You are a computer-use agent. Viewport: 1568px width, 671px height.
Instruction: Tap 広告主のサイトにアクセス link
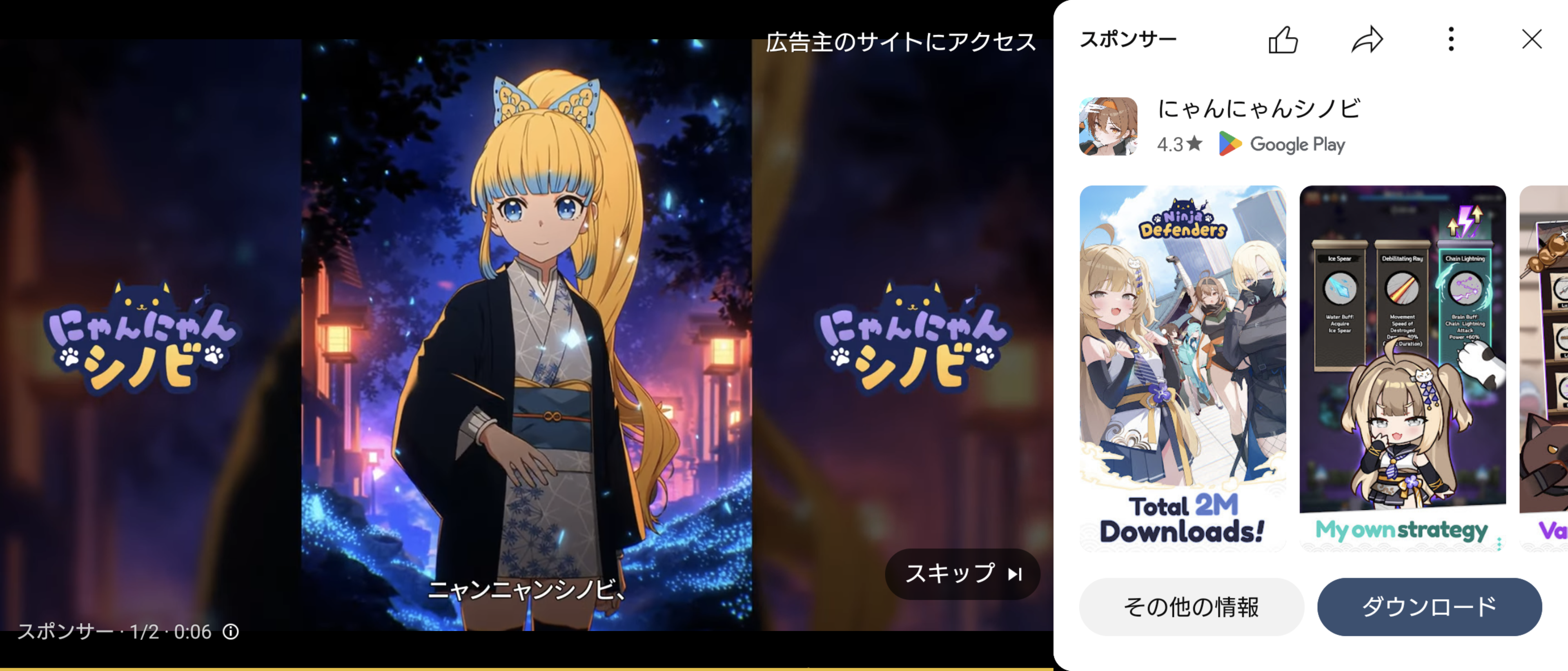900,42
